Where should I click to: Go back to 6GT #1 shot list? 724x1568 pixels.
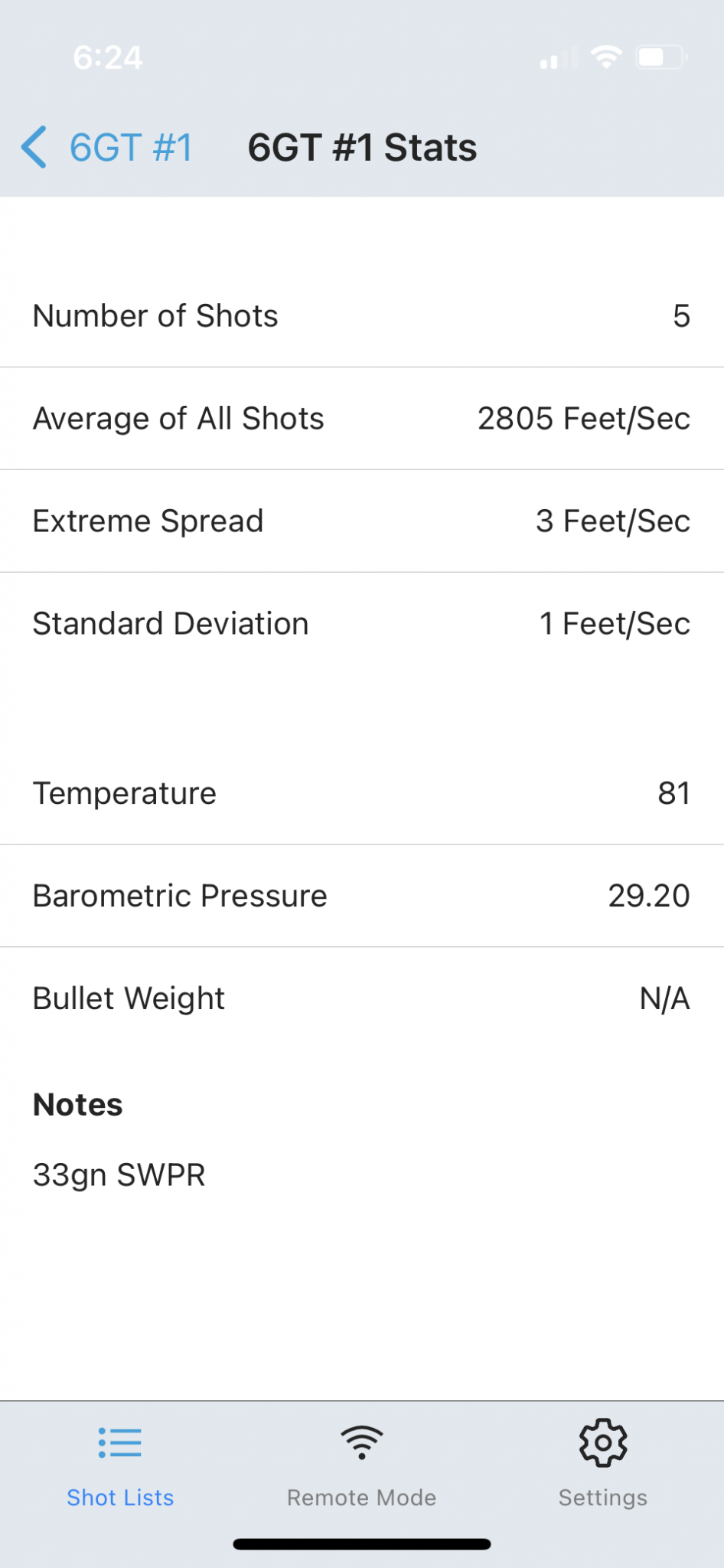point(107,147)
